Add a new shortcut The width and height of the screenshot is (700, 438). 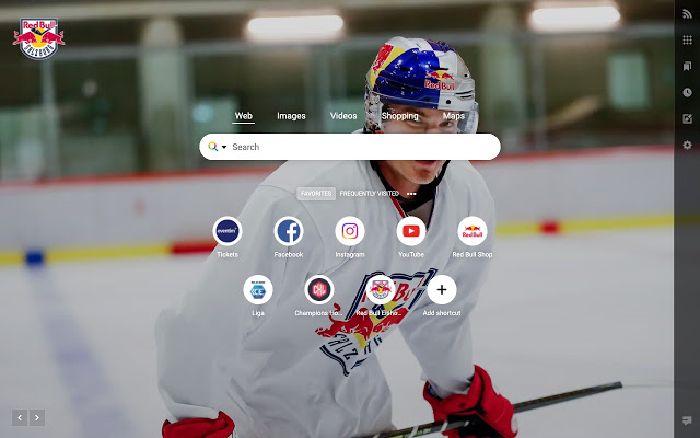pos(441,290)
